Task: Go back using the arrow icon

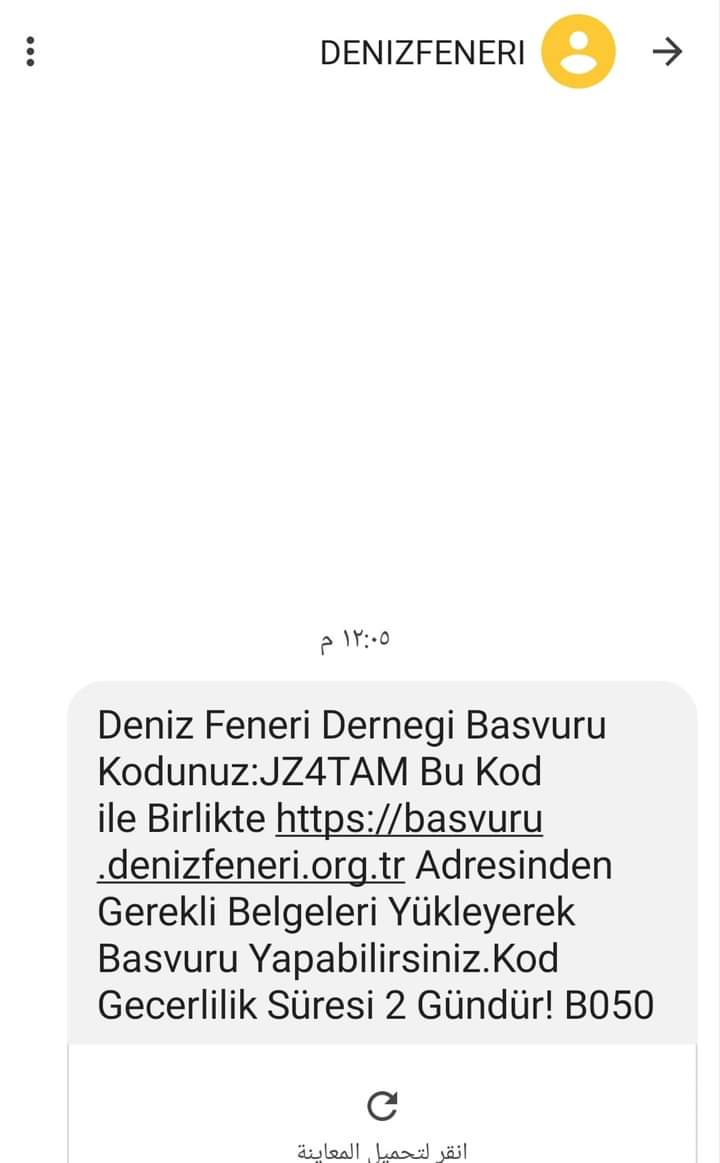Action: point(667,51)
